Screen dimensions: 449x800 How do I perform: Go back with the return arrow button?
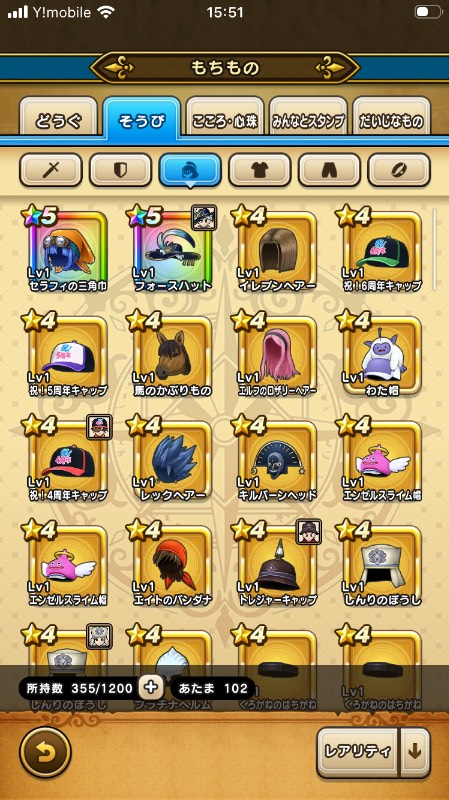pos(45,753)
